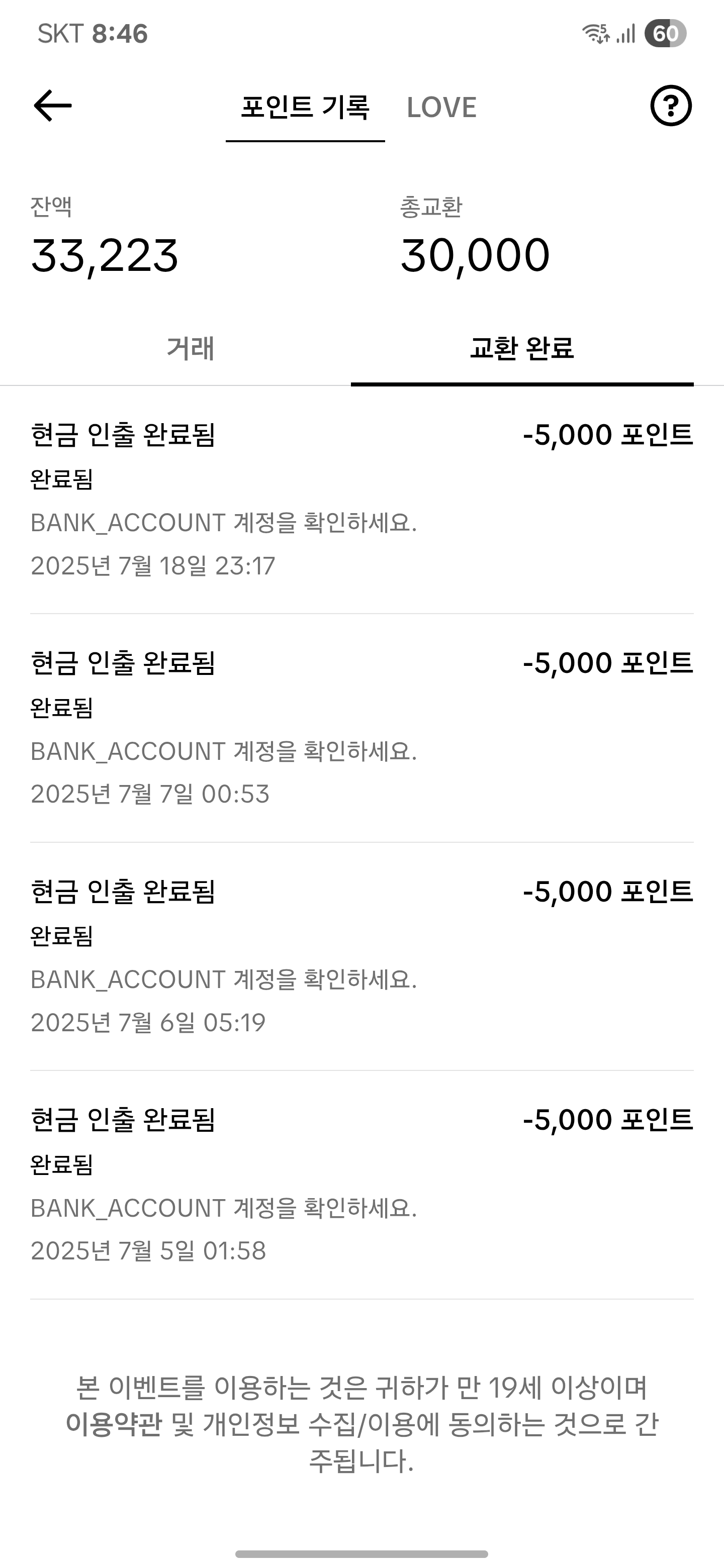
Task: Switch to the 거래 tab
Action: point(191,349)
